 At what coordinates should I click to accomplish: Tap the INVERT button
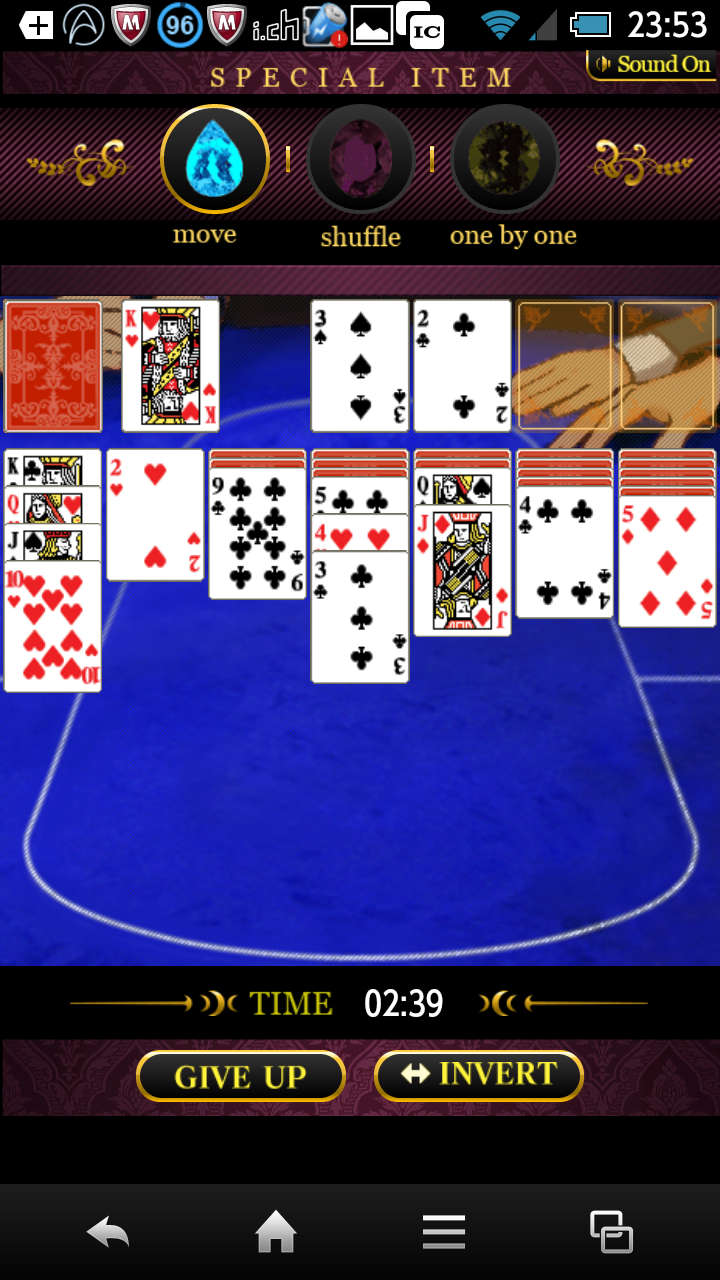[x=478, y=1075]
